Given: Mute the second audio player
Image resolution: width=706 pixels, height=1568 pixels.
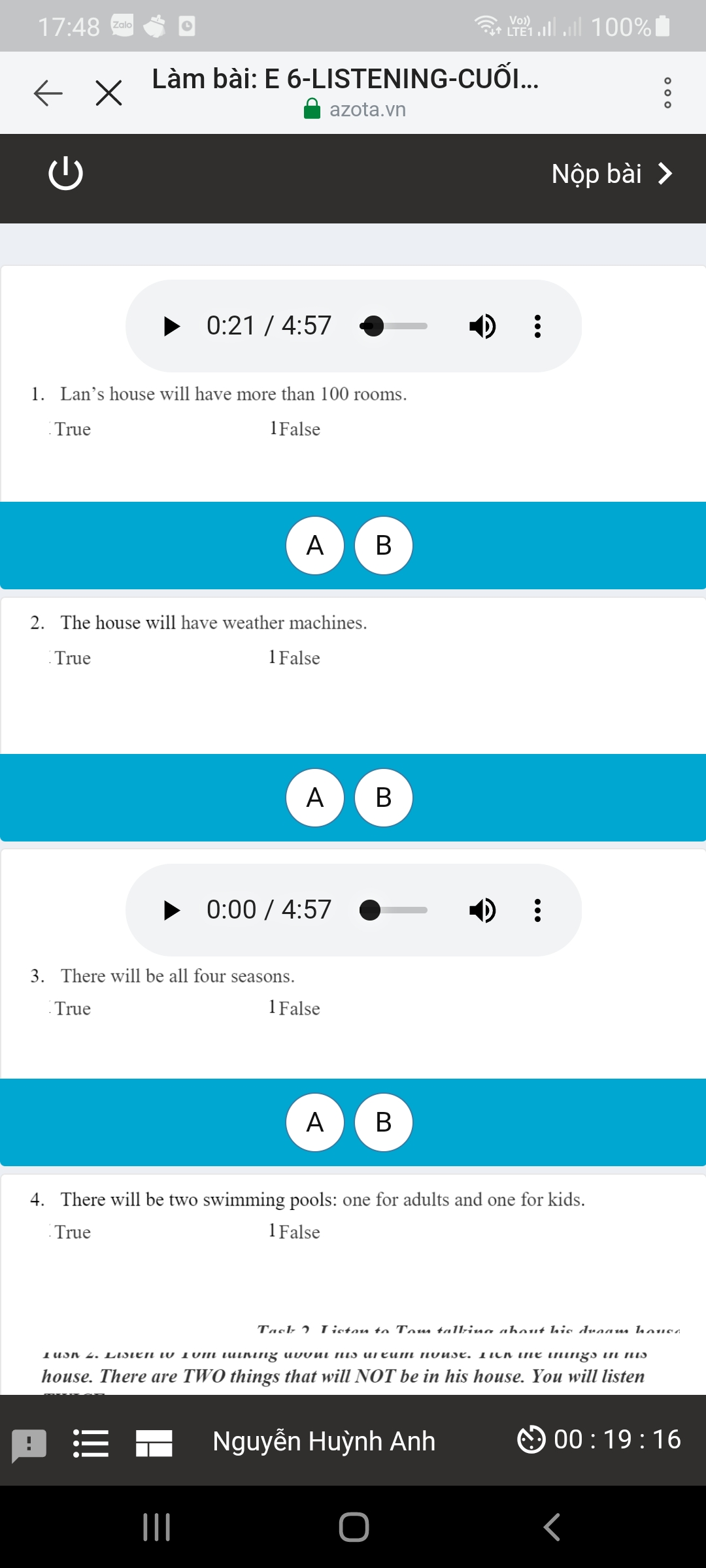Looking at the screenshot, I should click(482, 910).
